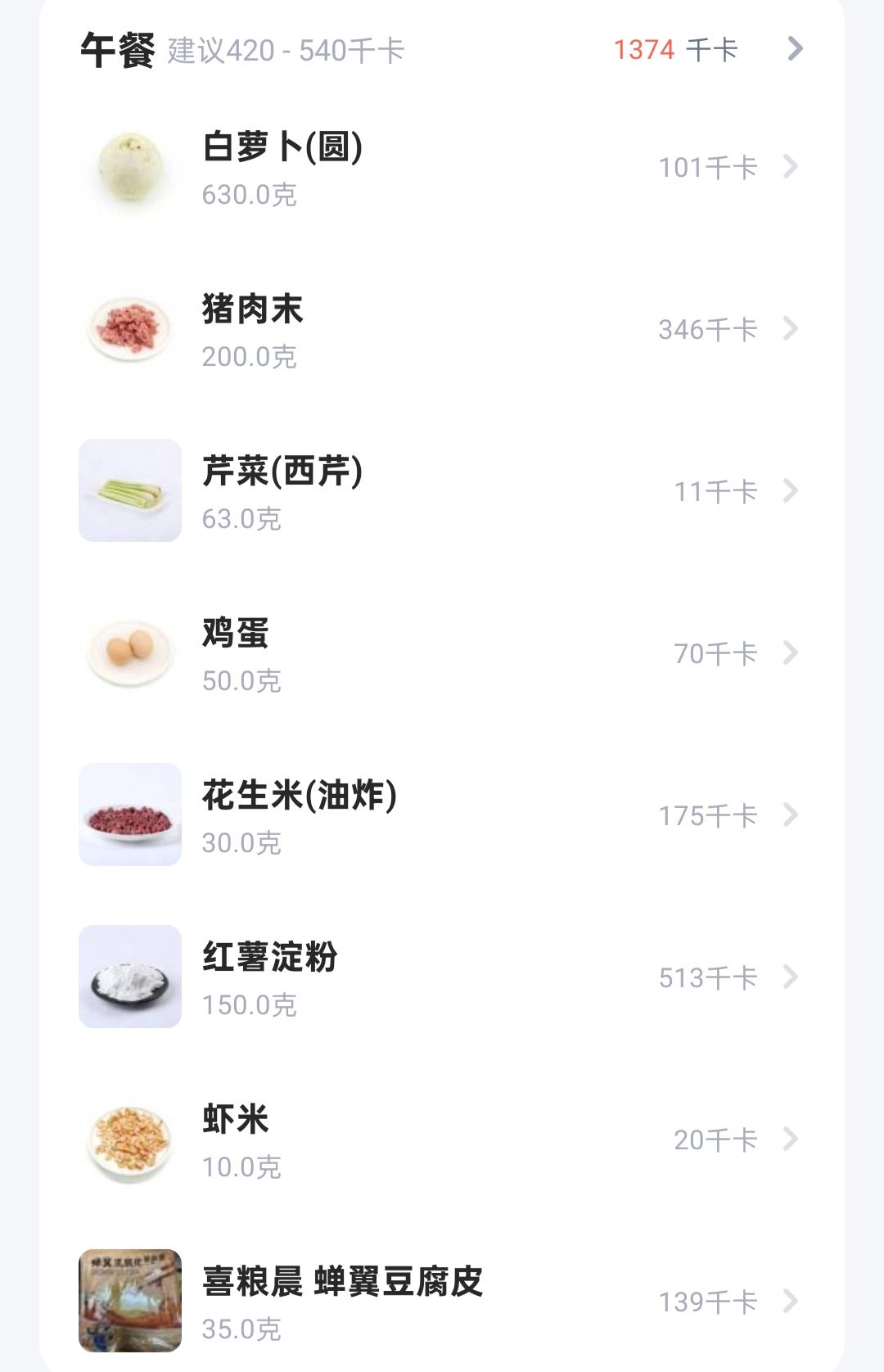Tap the 花生米(油炸) fried peanuts picture
The width and height of the screenshot is (884, 1372).
131,815
